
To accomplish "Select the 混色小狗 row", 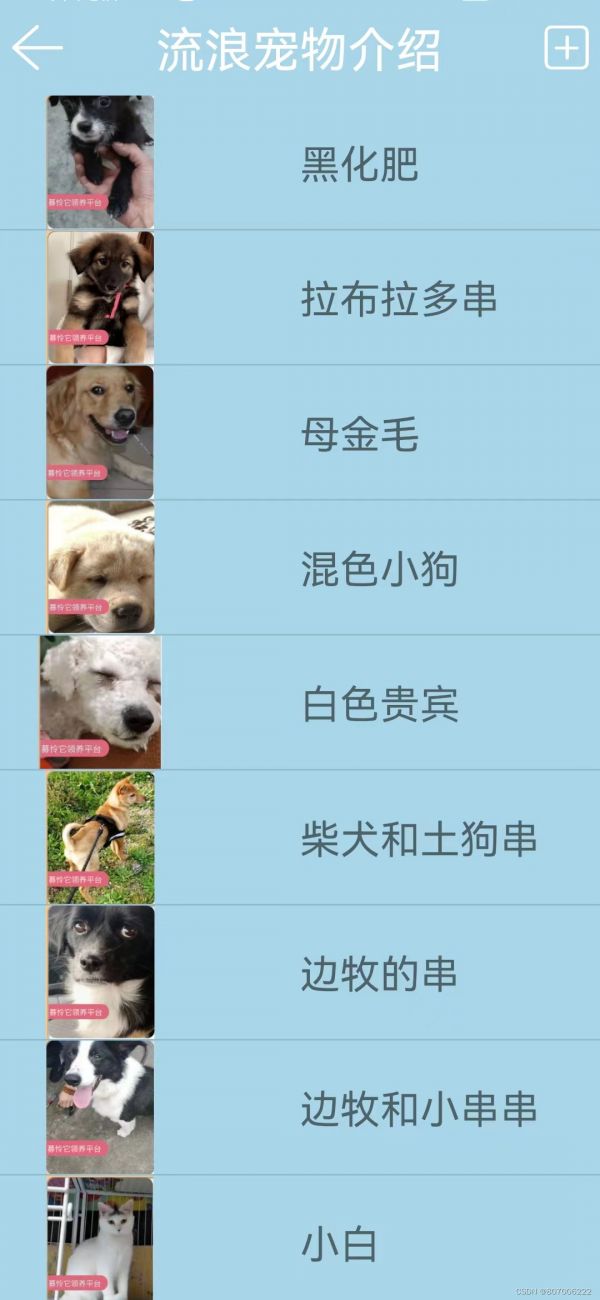I will coord(379,569).
